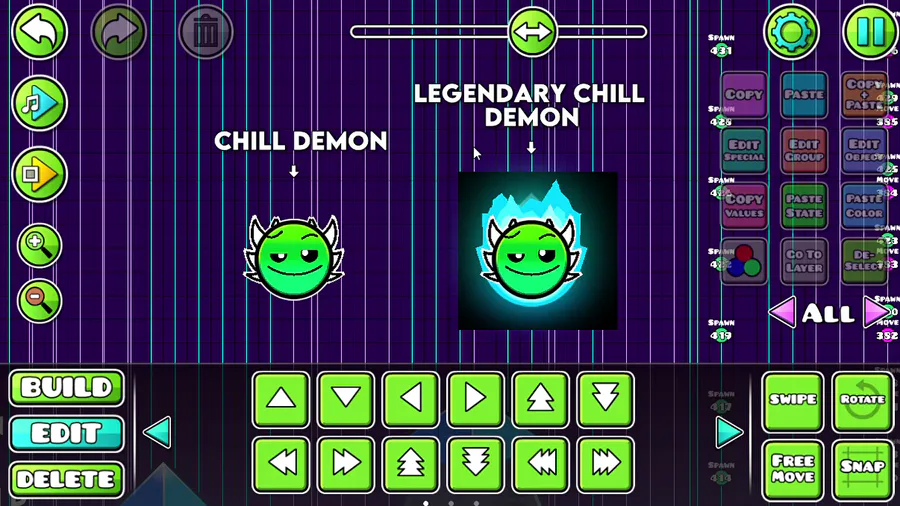
Task: Switch to the Build tab
Action: pyautogui.click(x=66, y=388)
